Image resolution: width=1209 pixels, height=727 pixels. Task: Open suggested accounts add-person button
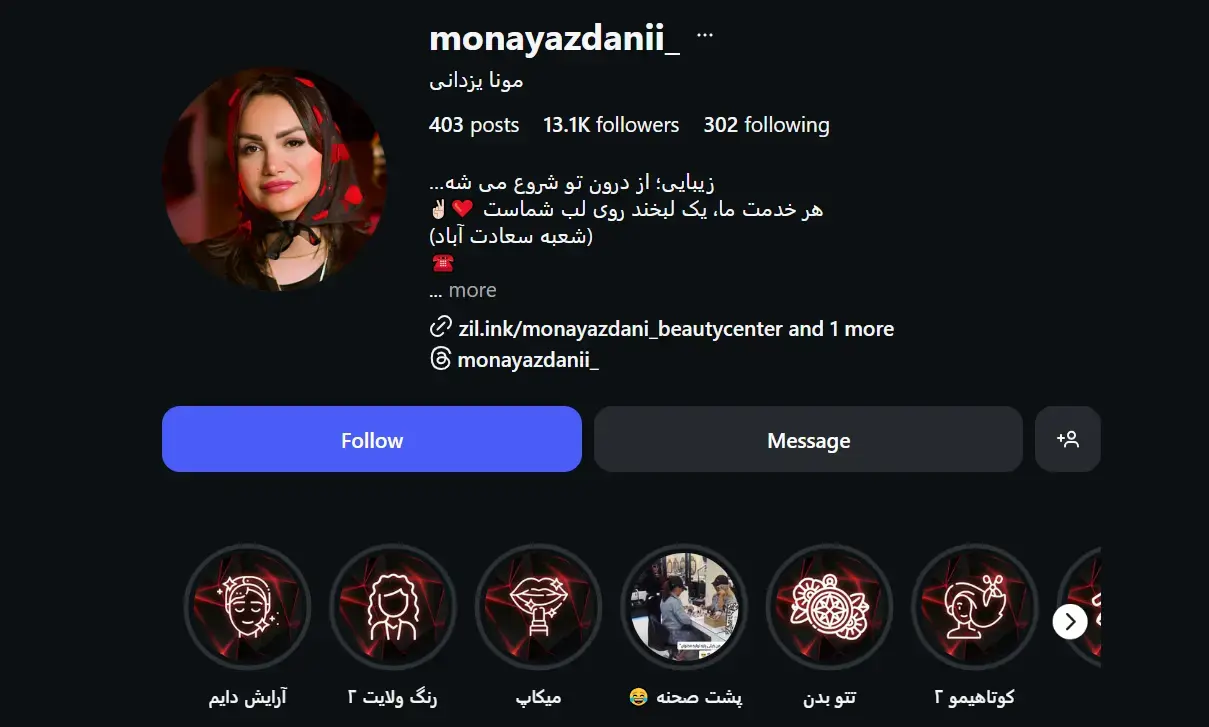tap(1067, 439)
